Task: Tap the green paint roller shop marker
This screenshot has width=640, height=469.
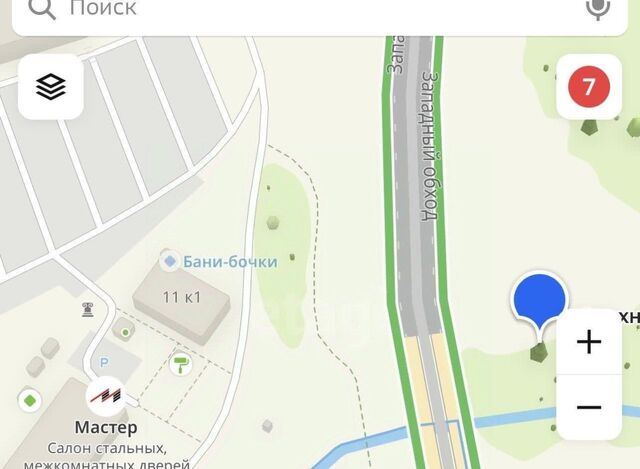Action: (x=181, y=364)
